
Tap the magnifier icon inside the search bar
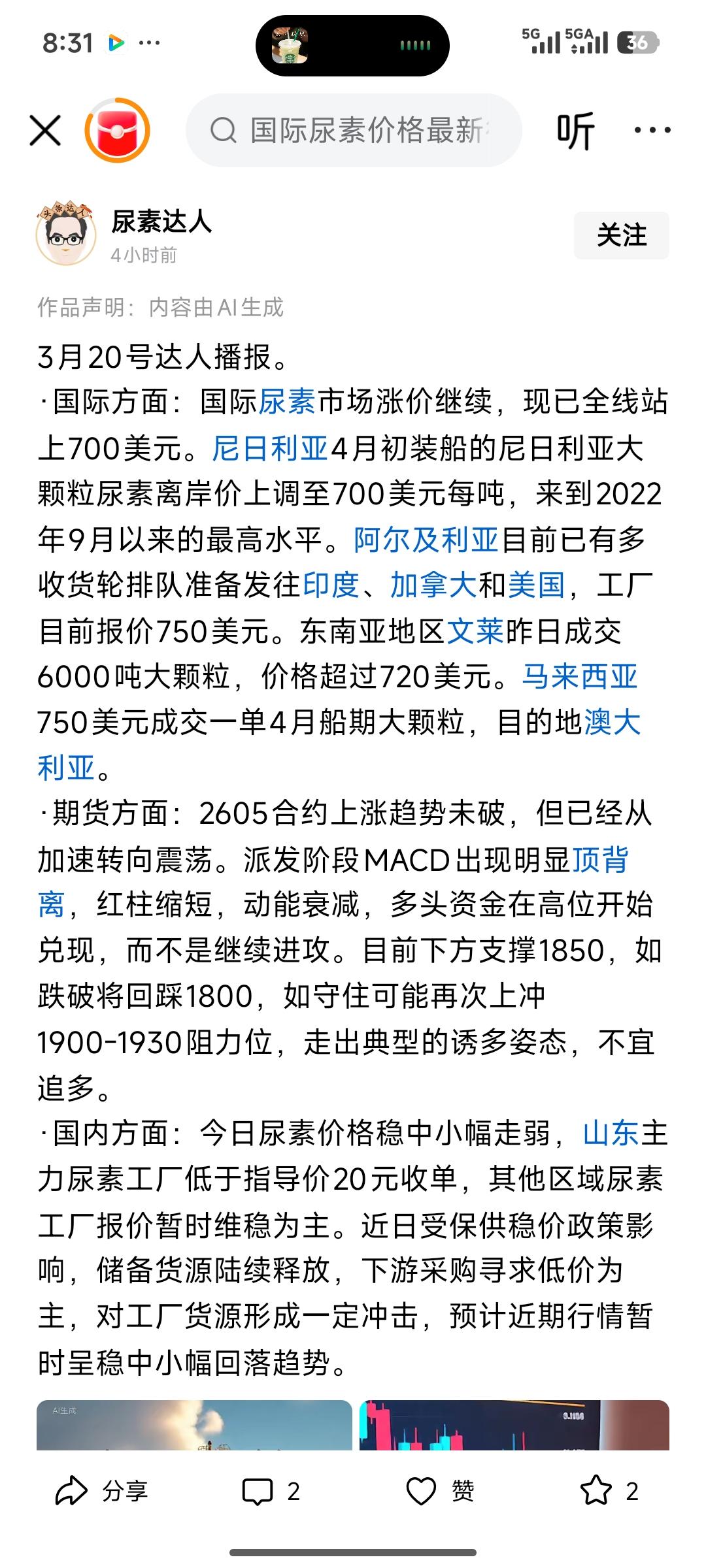225,130
